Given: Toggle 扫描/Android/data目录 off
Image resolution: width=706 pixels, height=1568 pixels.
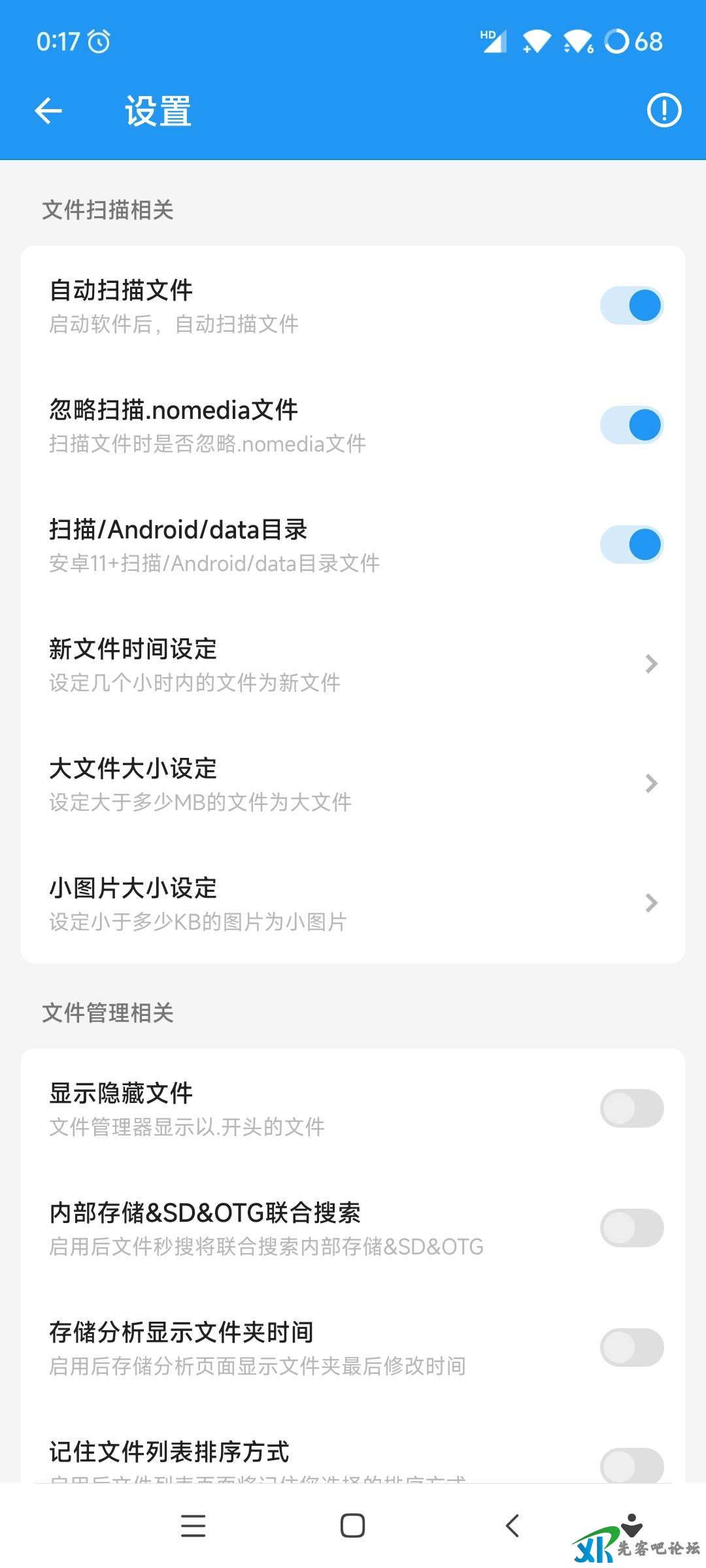Looking at the screenshot, I should pos(631,545).
